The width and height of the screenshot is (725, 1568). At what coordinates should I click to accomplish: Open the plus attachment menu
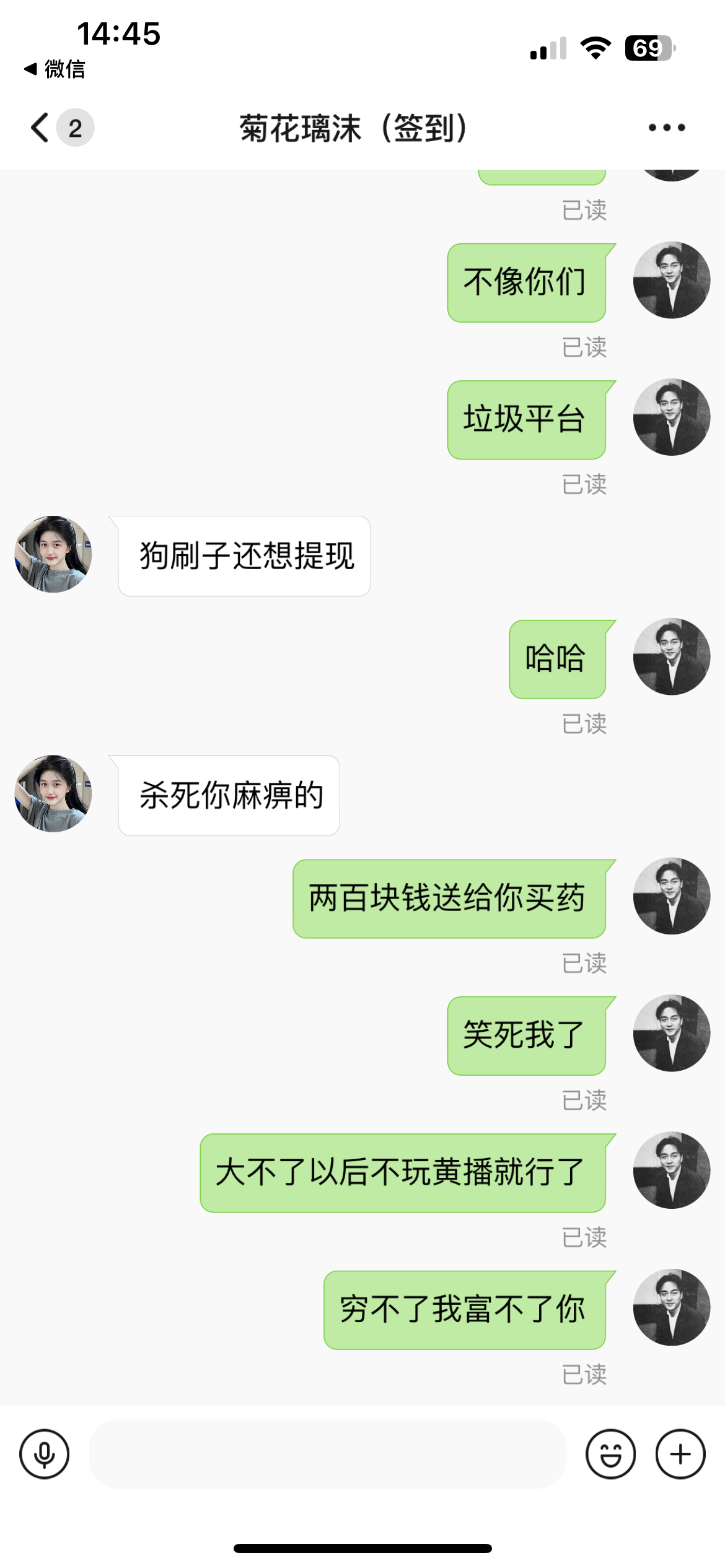click(x=680, y=1453)
